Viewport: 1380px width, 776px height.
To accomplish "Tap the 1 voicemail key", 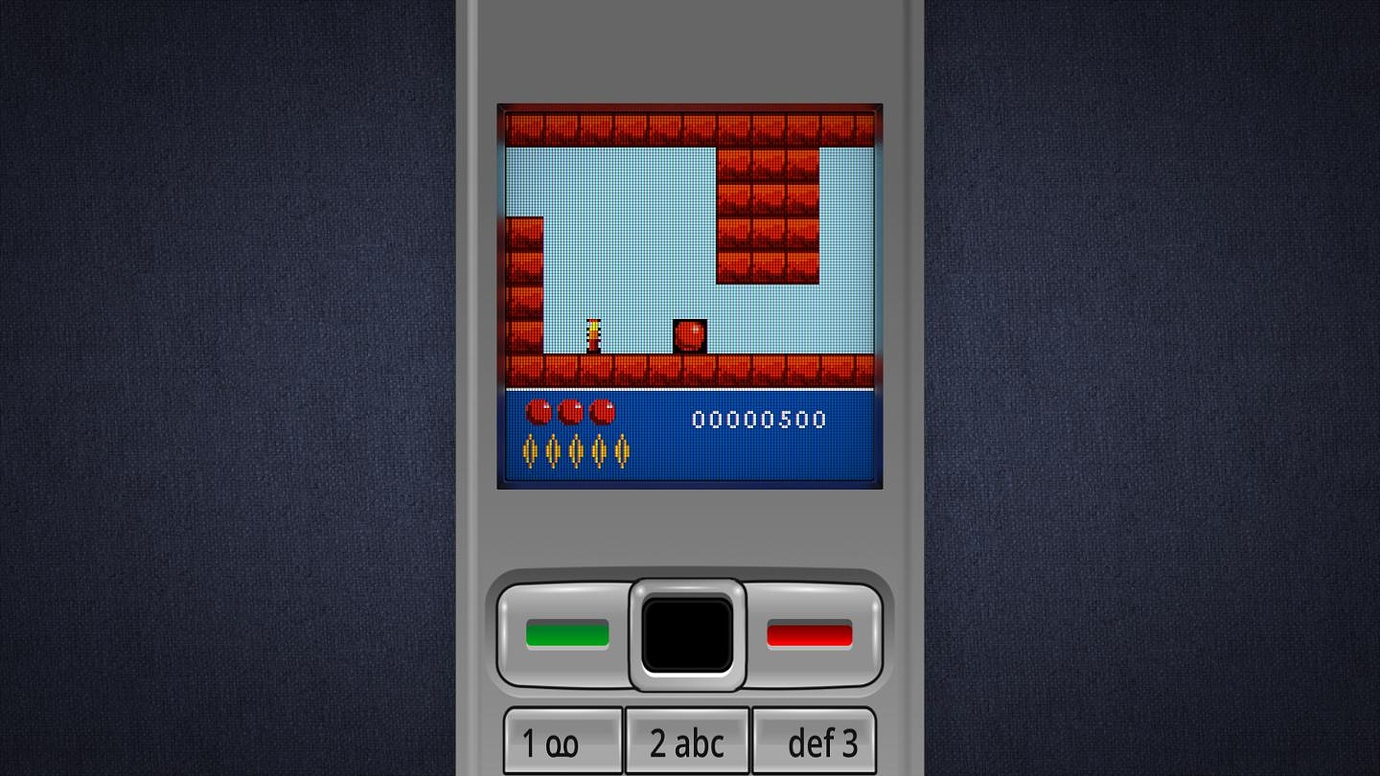I will 562,742.
